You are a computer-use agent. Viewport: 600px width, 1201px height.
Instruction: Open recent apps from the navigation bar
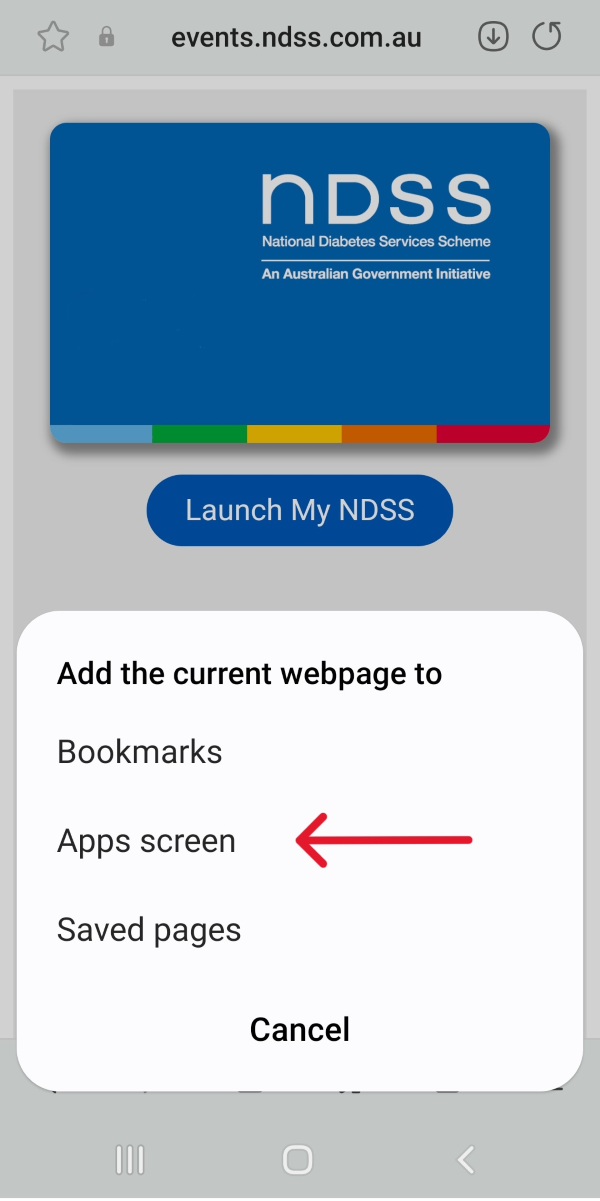(x=130, y=1160)
